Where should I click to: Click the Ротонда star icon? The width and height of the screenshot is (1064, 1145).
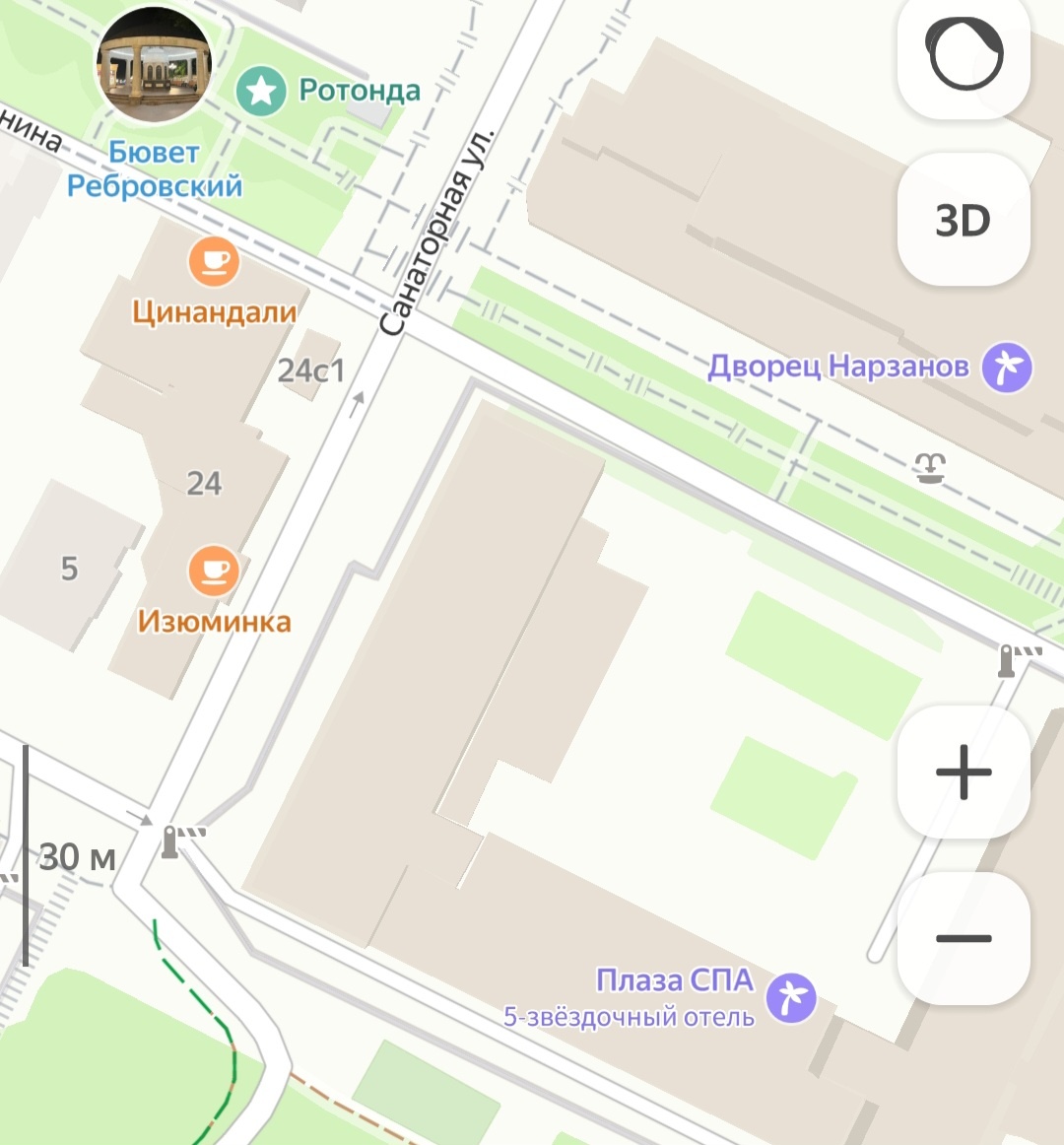[261, 90]
